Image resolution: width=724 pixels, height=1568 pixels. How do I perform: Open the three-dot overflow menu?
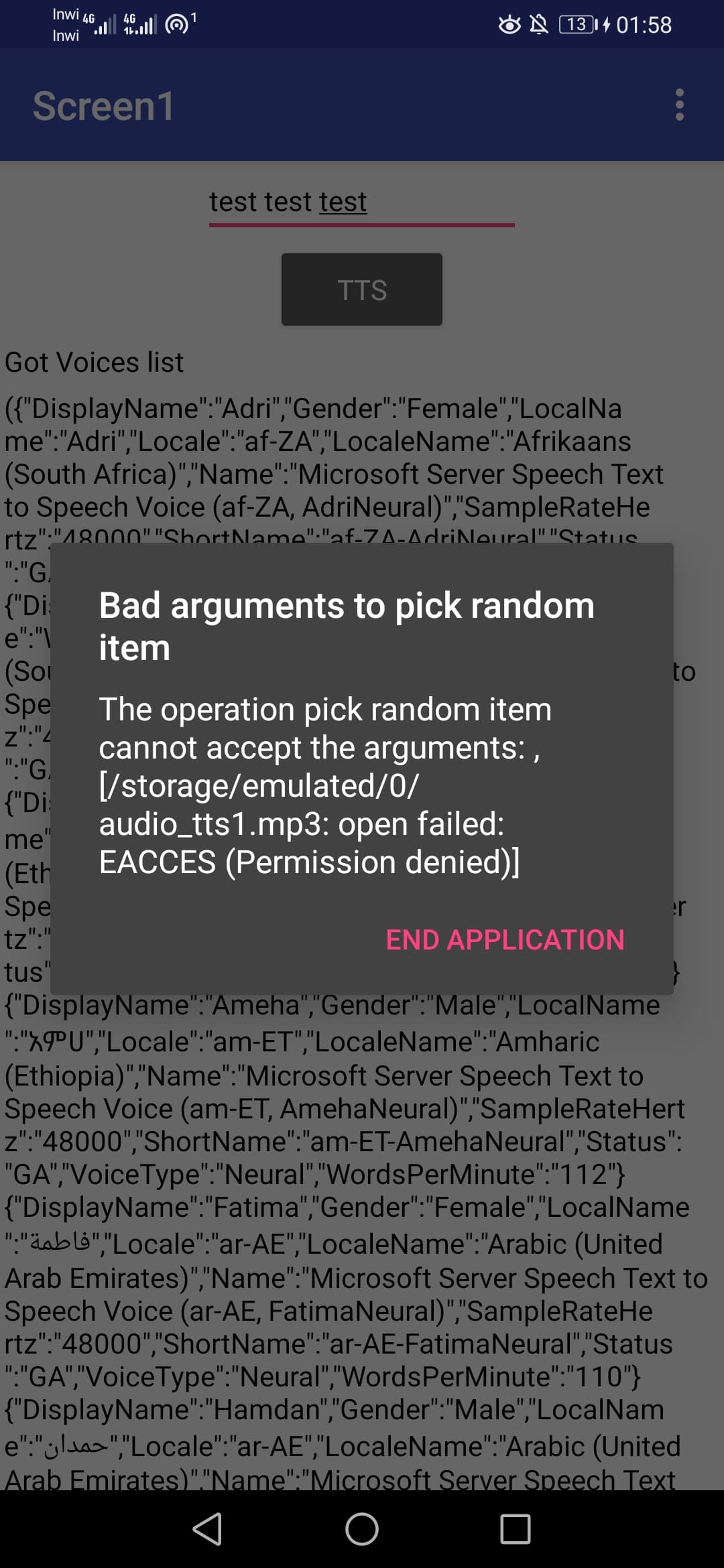pos(679,105)
